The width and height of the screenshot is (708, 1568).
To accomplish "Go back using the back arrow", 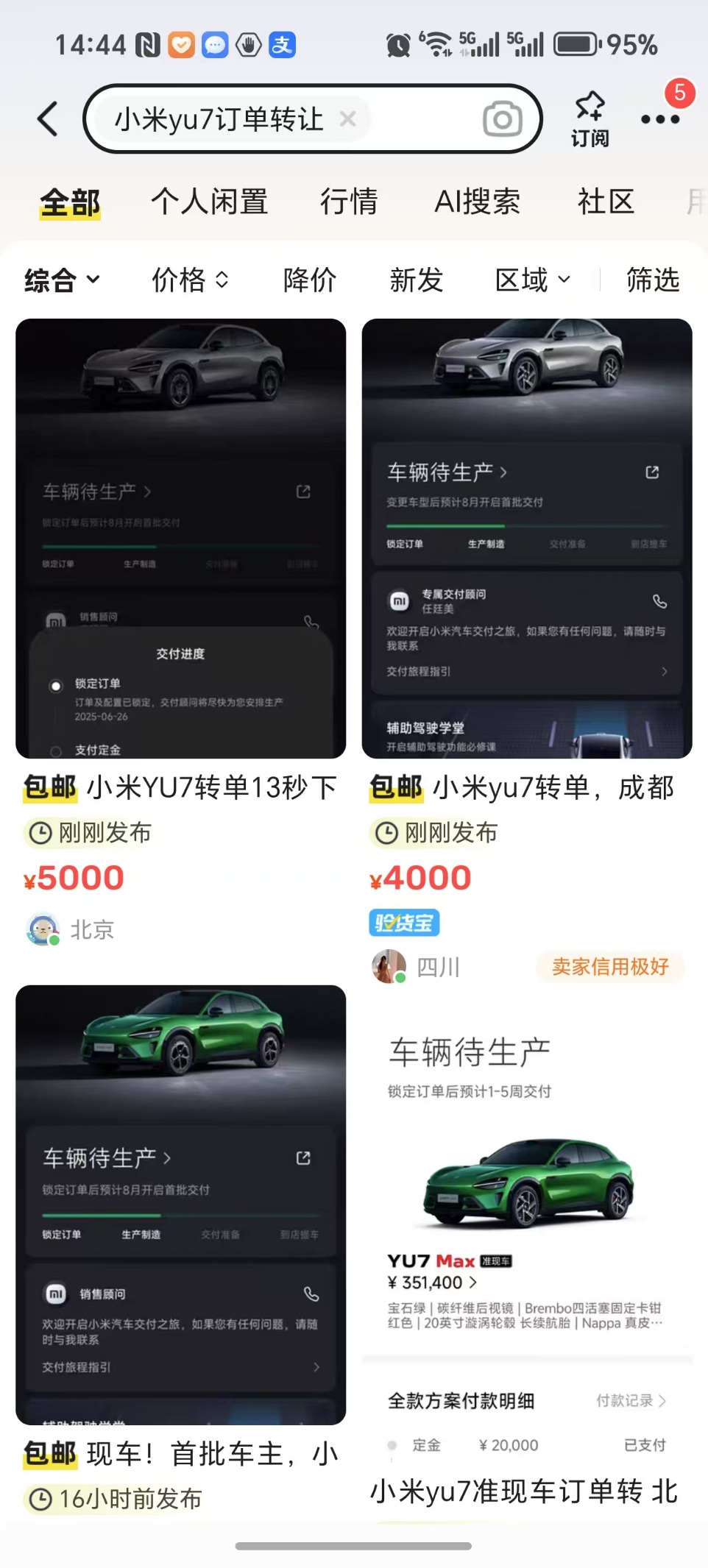I will click(x=48, y=119).
